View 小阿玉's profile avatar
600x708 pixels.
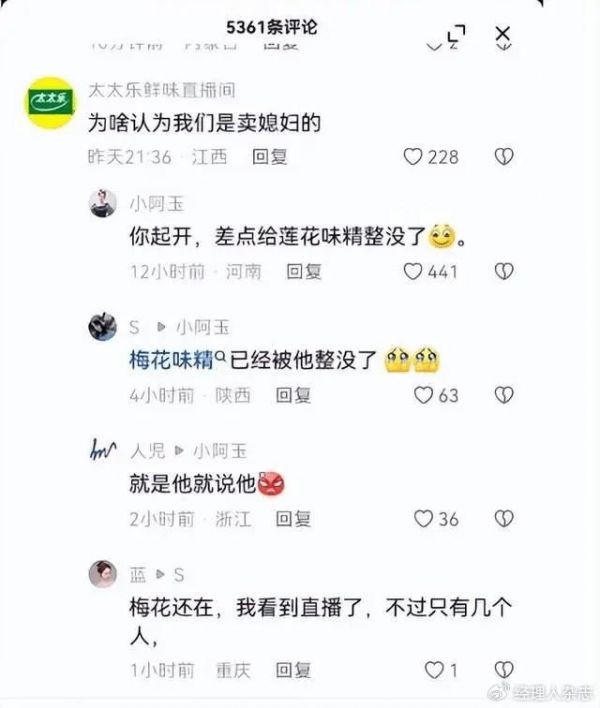click(103, 204)
